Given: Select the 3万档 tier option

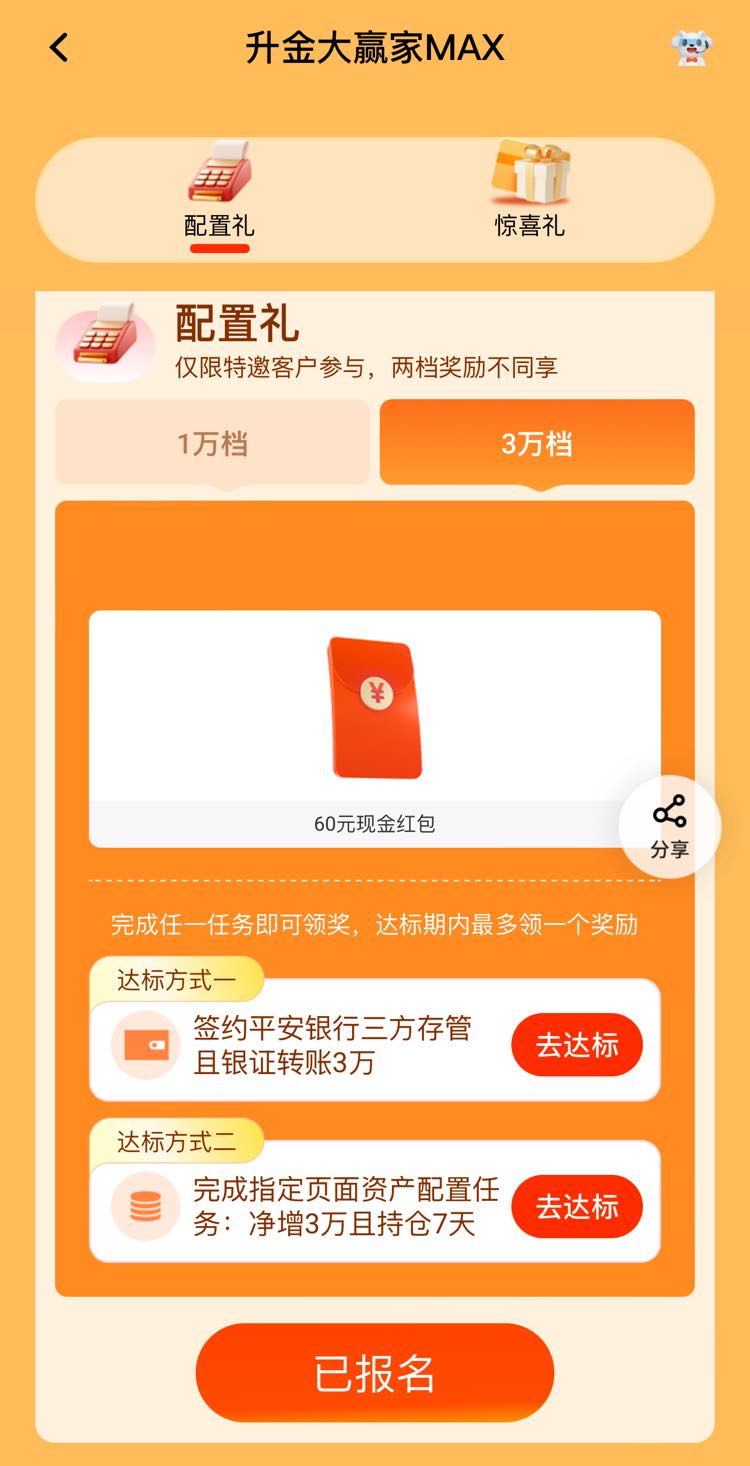Looking at the screenshot, I should coord(537,442).
